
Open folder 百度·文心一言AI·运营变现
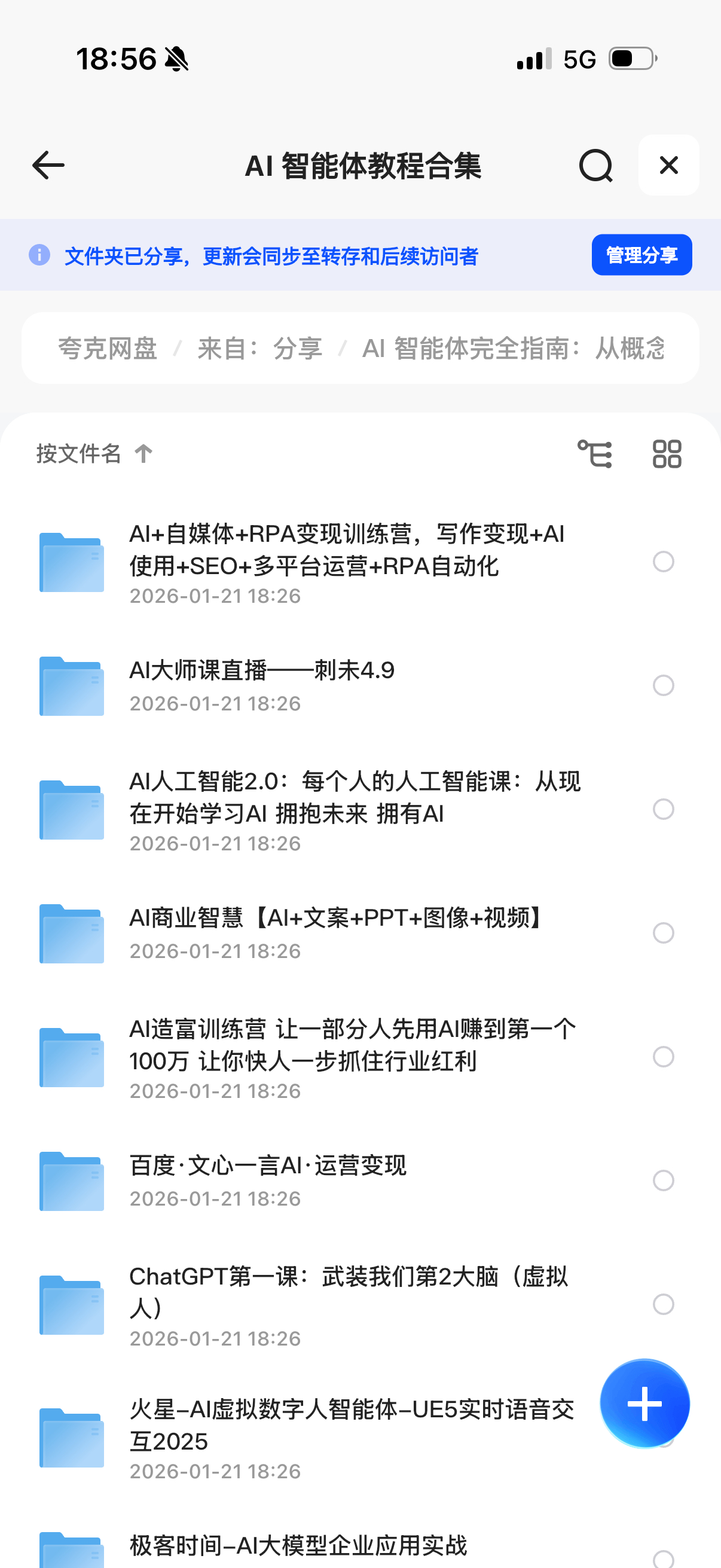[x=268, y=1166]
